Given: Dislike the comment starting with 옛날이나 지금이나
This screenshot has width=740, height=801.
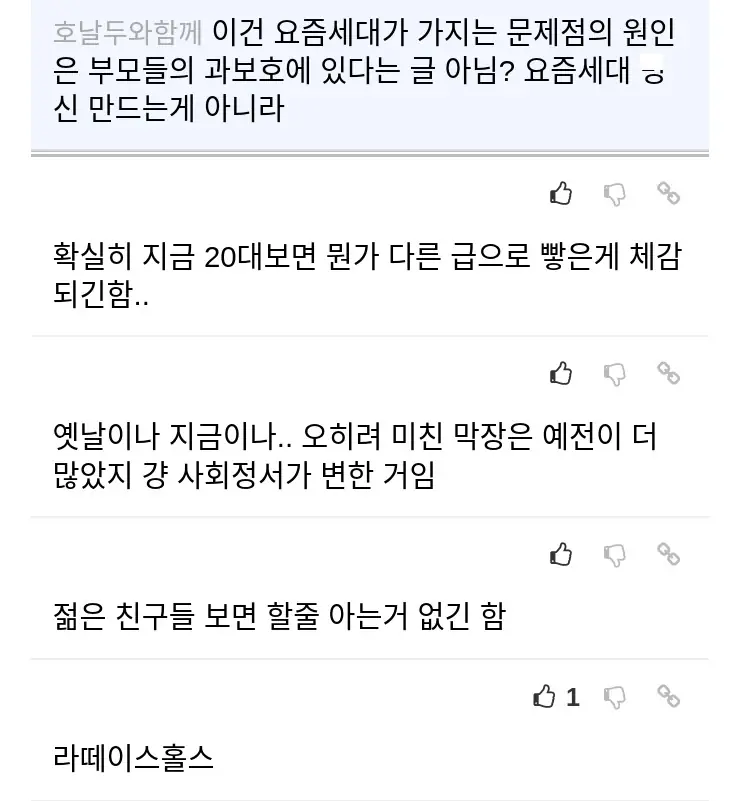Looking at the screenshot, I should [x=615, y=374].
